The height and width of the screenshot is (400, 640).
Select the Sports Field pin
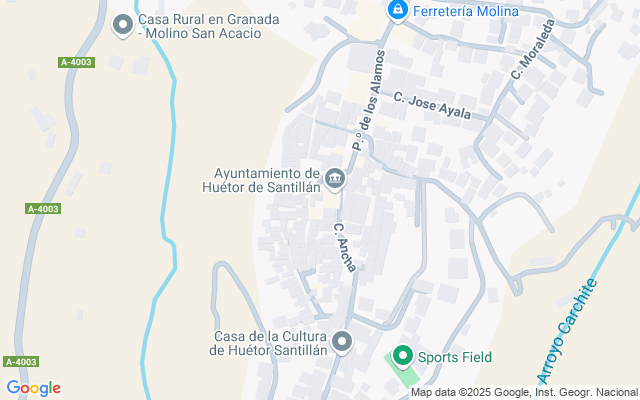click(x=402, y=356)
